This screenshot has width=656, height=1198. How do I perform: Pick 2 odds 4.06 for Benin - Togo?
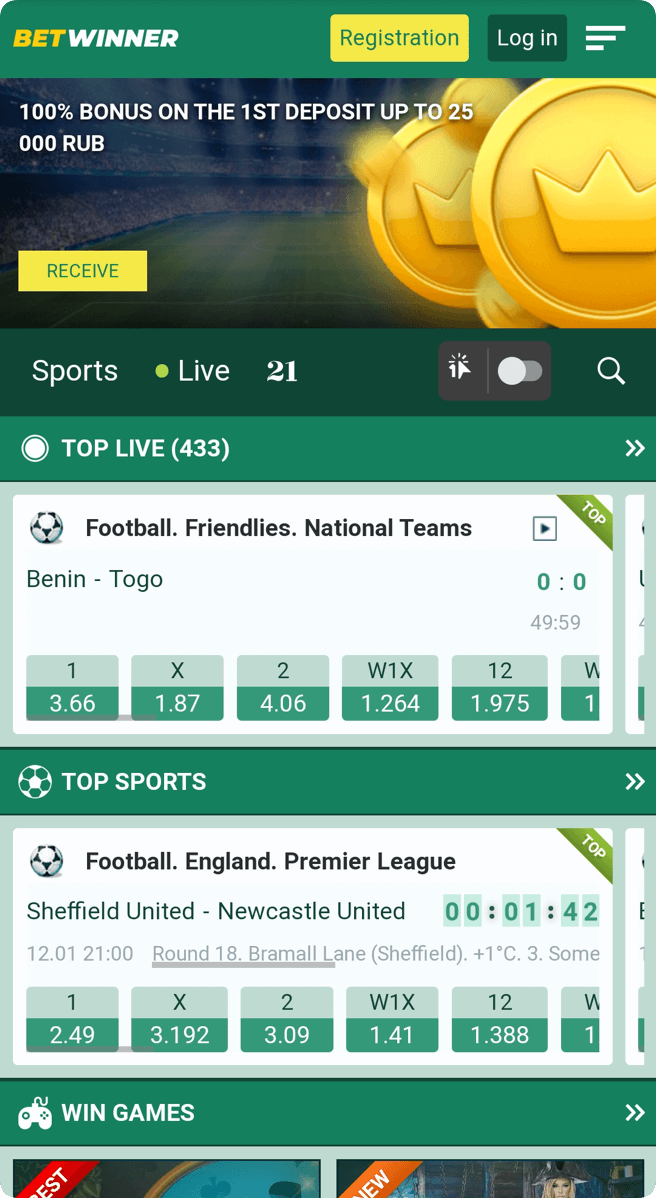[283, 688]
